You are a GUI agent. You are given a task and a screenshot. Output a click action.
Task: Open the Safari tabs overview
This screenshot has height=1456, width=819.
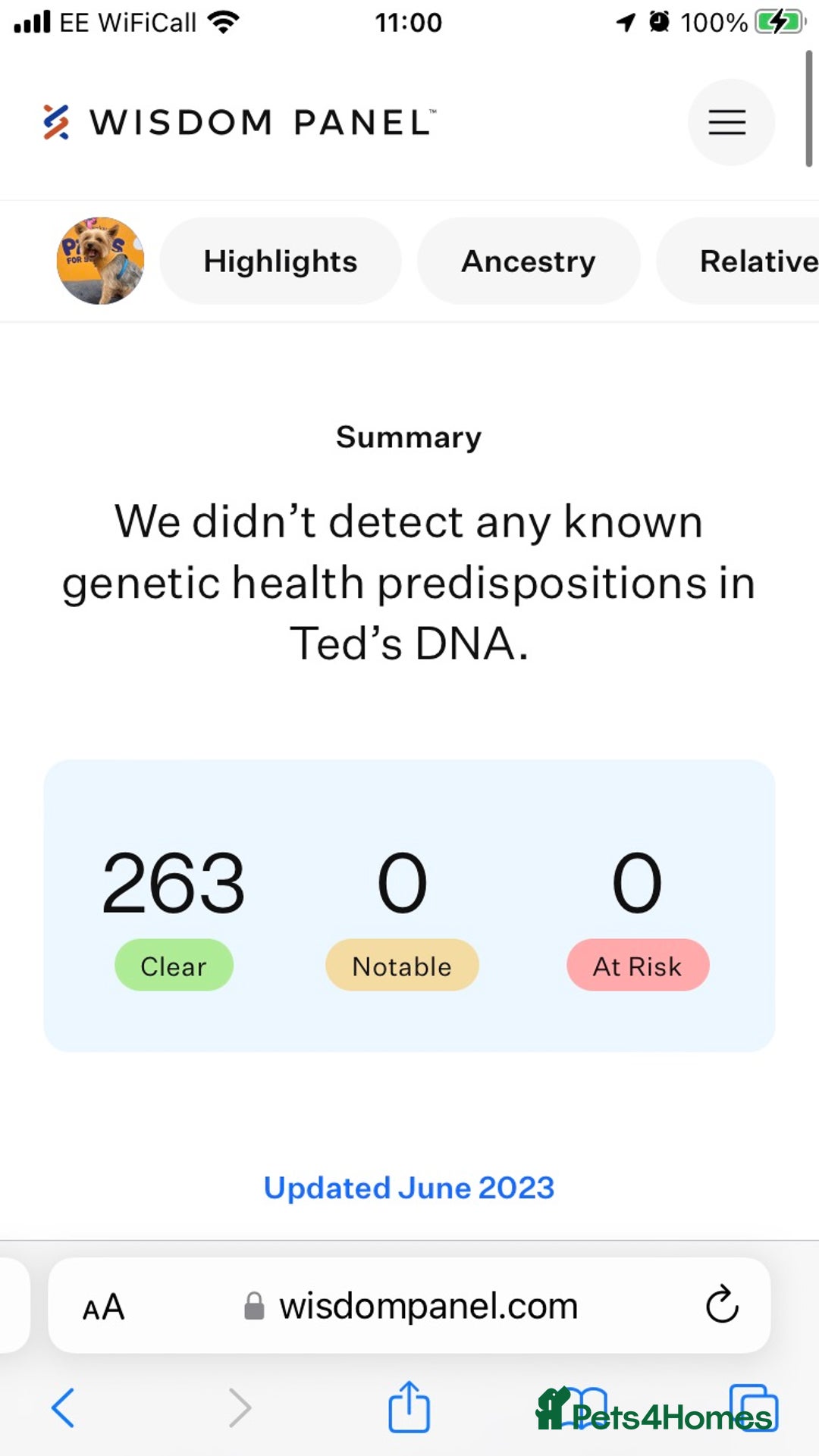coord(752,1407)
